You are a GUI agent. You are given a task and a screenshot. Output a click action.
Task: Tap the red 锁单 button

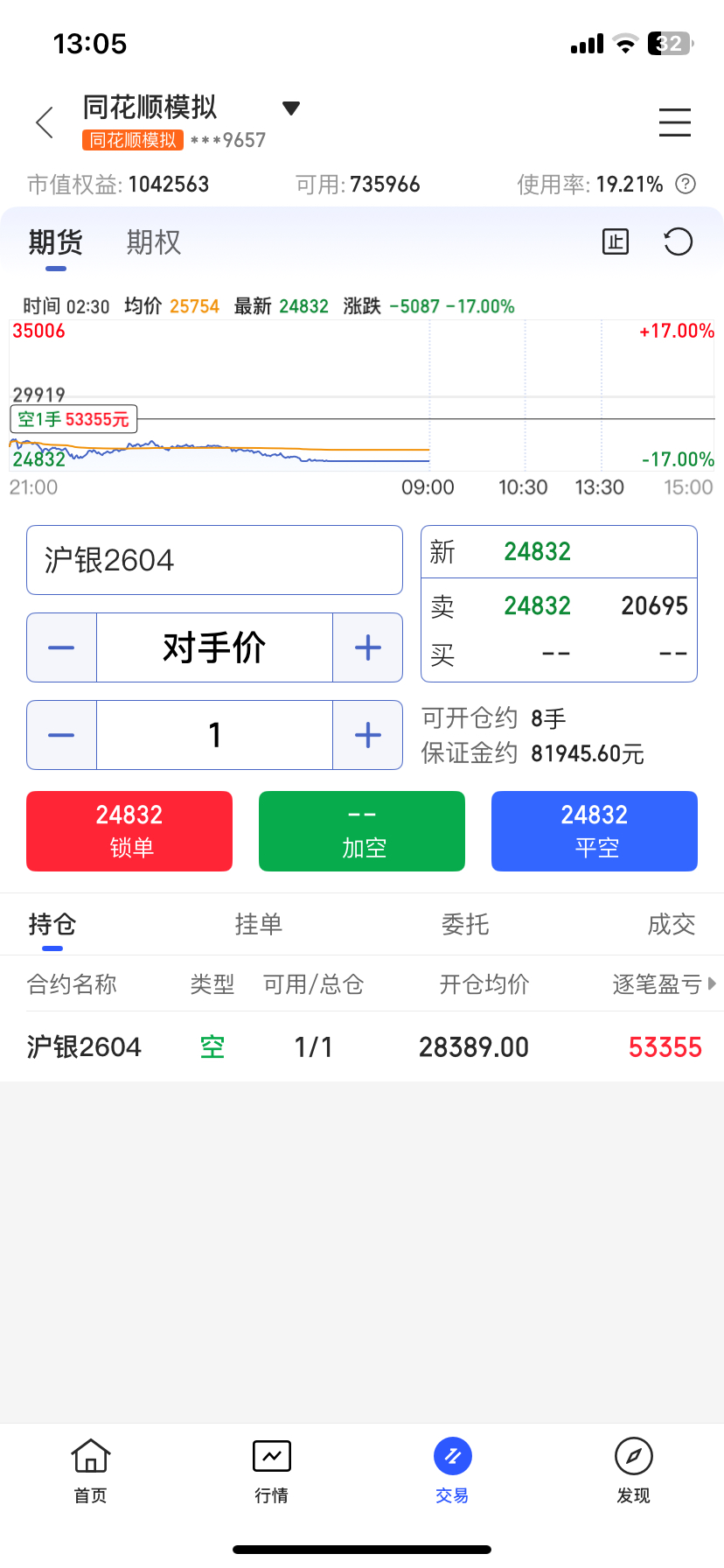(x=129, y=831)
